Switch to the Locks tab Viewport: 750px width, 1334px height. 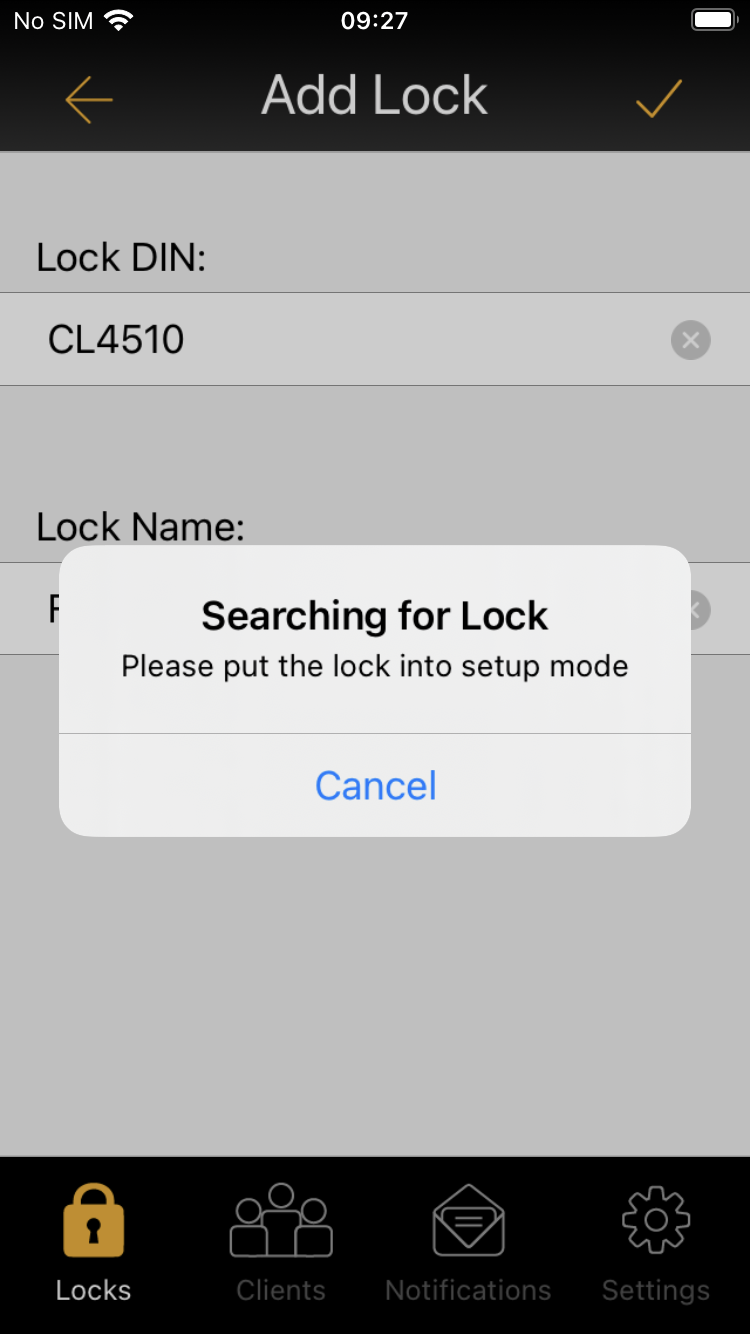point(93,1242)
